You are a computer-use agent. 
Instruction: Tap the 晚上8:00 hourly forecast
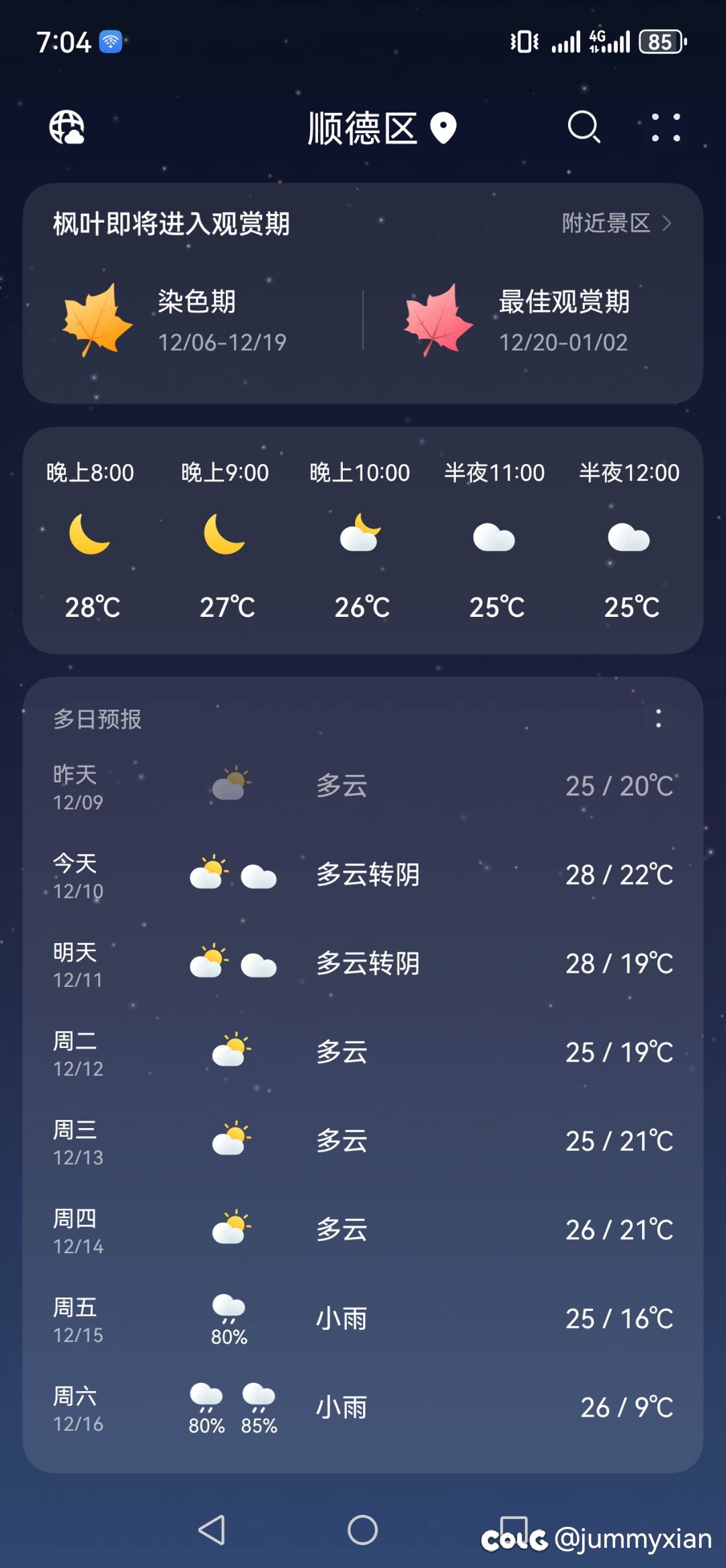point(91,539)
